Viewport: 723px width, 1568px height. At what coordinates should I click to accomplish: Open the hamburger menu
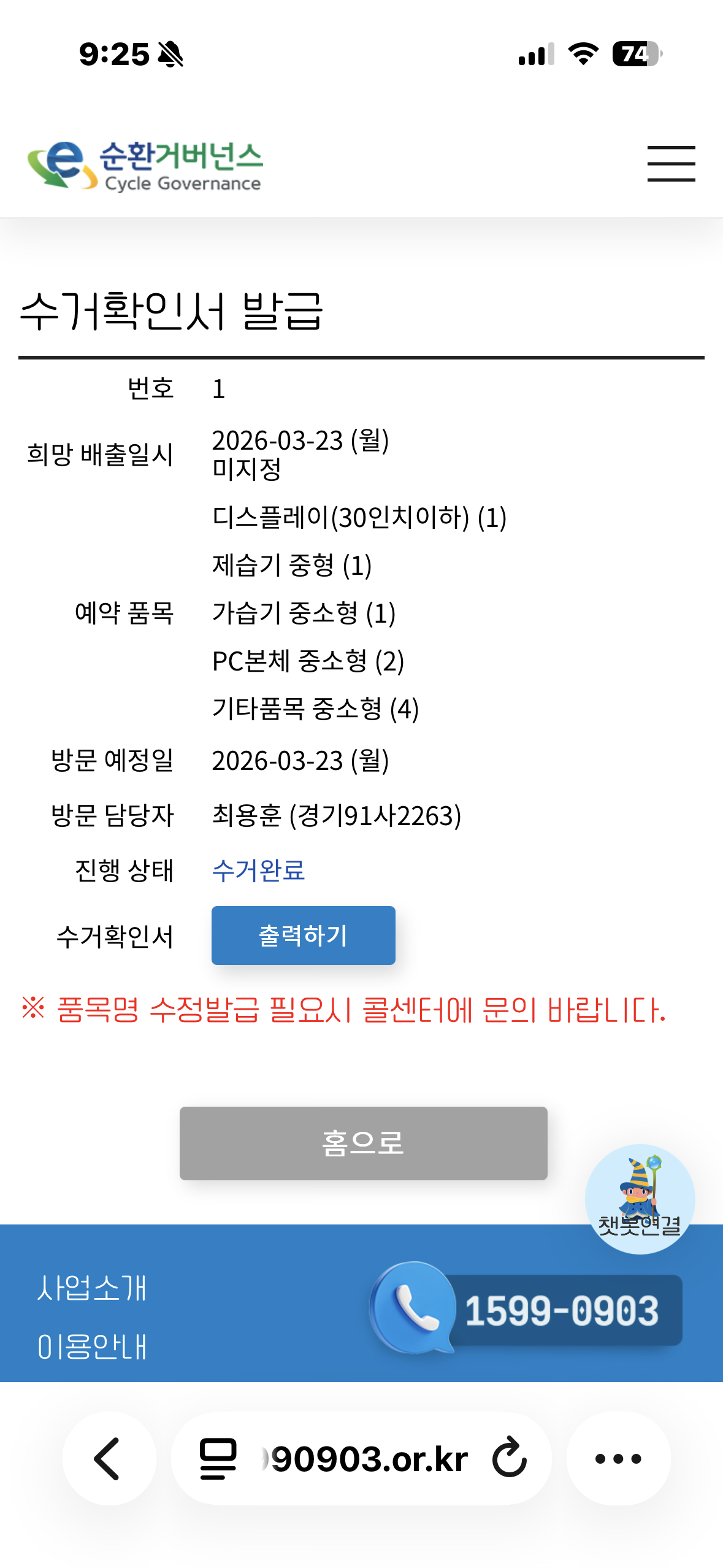[671, 164]
